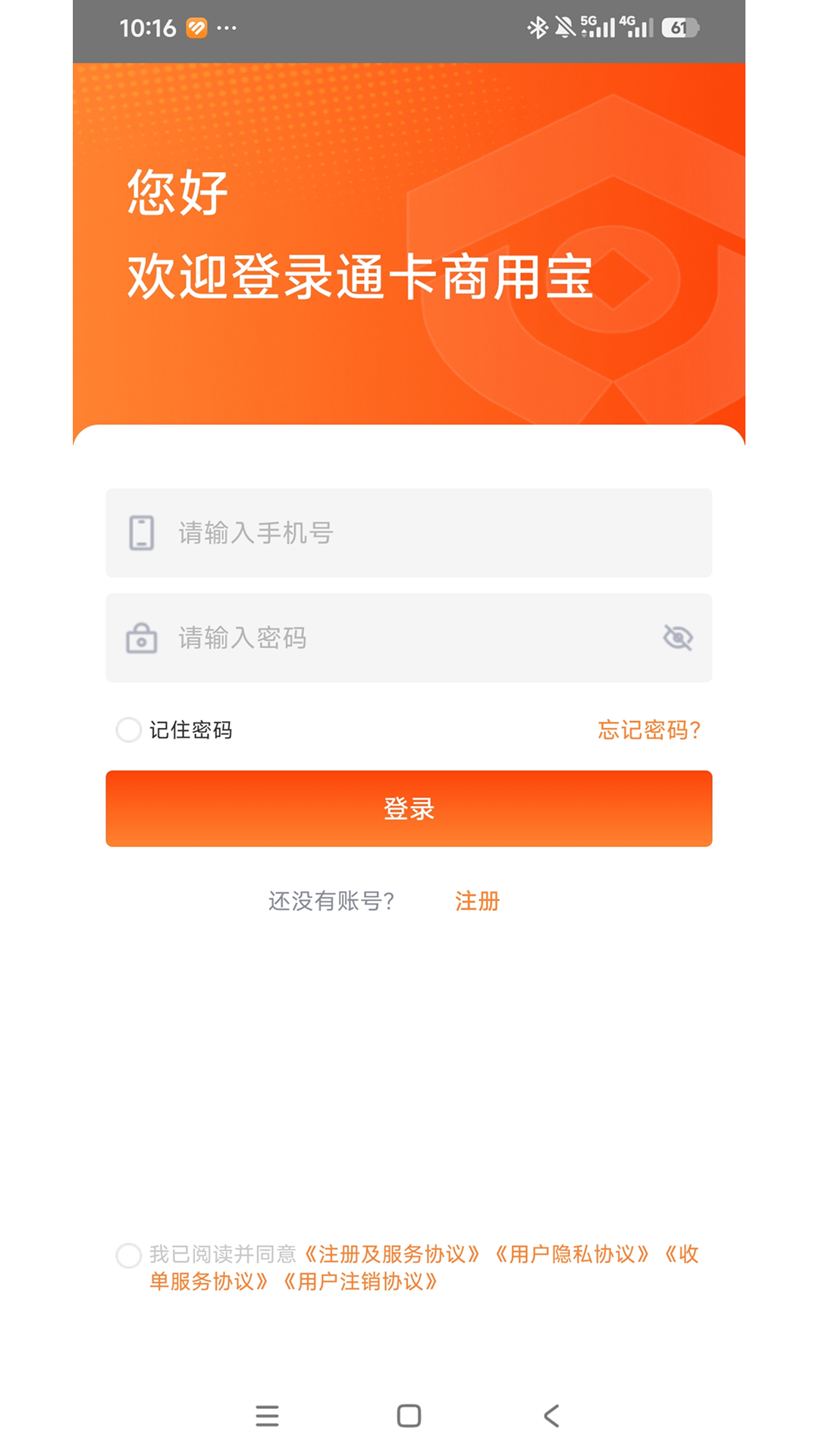Enable the 记住密码 remember password option

[x=129, y=730]
